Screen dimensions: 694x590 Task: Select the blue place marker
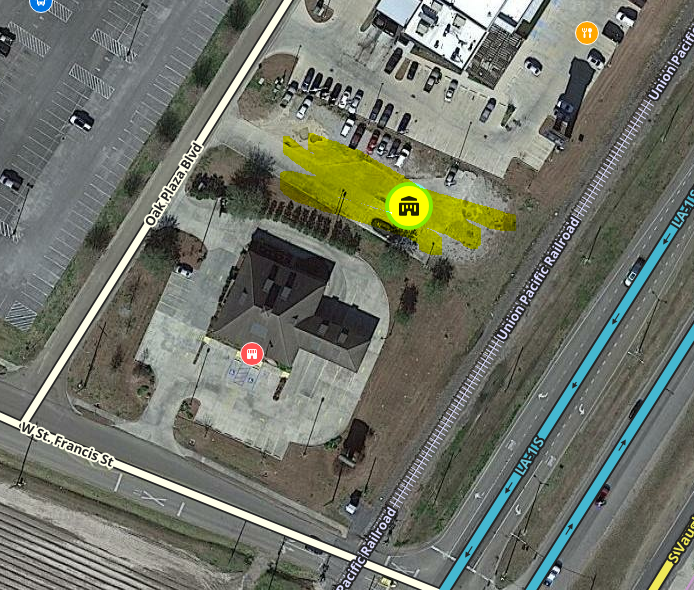41,3
